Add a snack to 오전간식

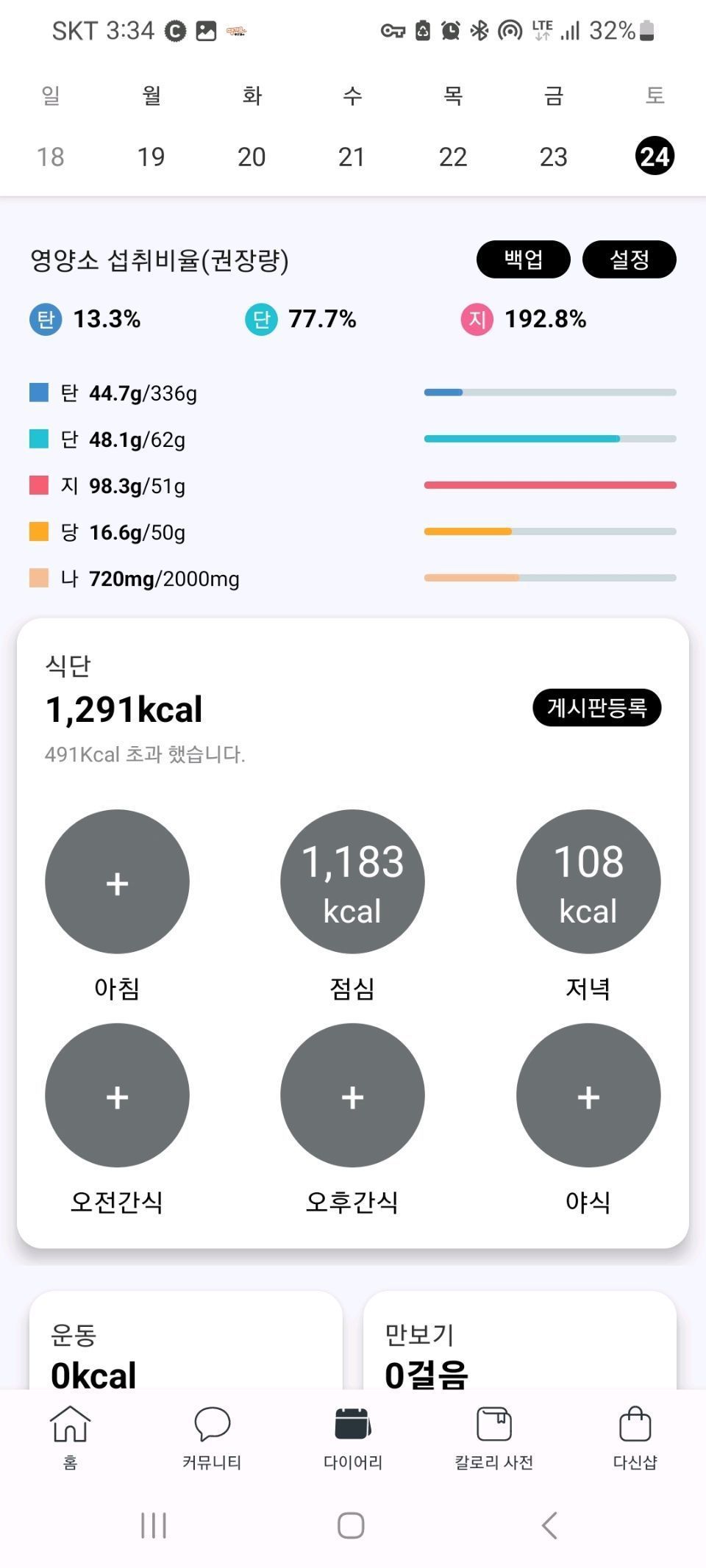[117, 1096]
